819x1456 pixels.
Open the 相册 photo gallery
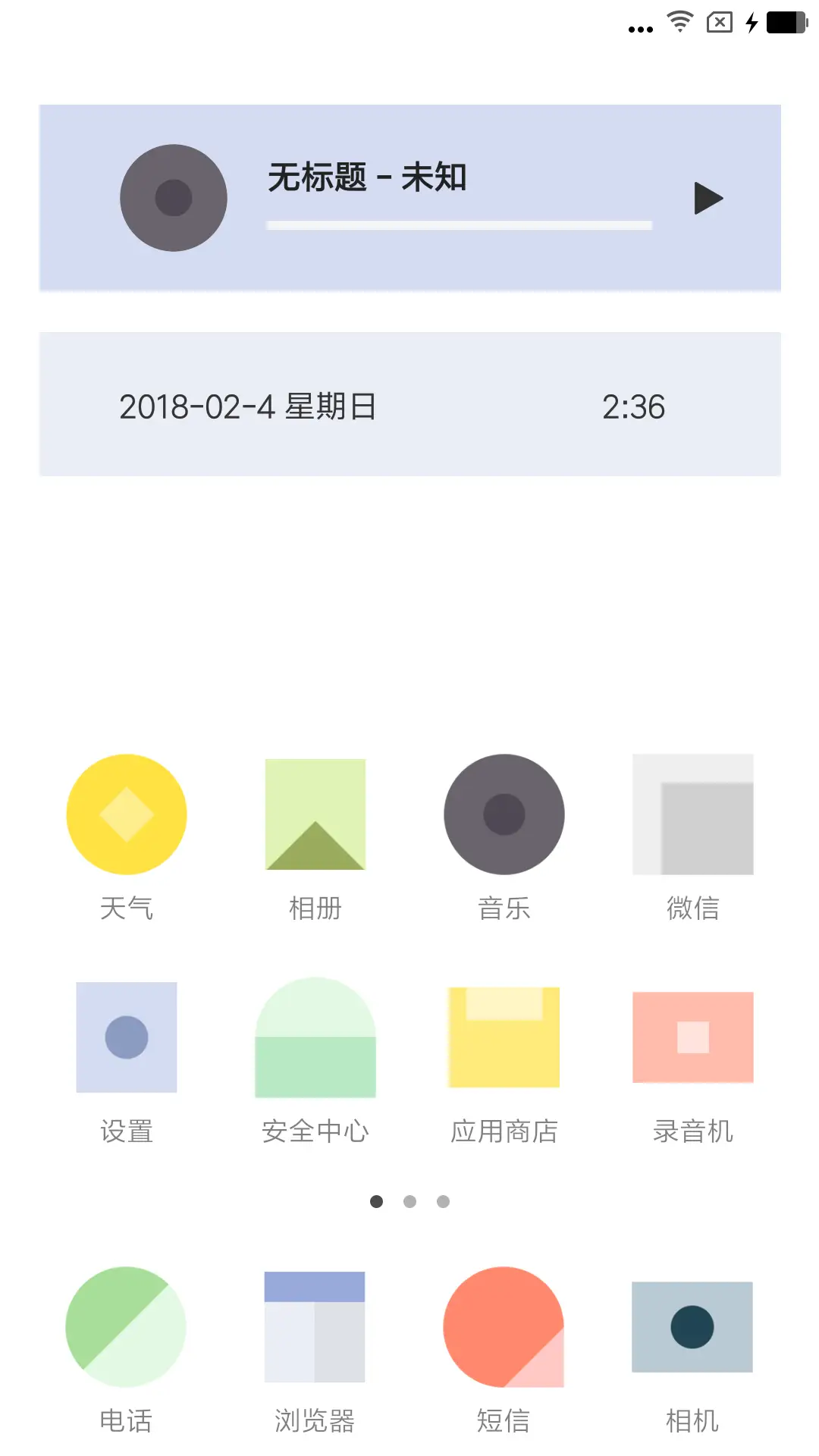[x=315, y=814]
